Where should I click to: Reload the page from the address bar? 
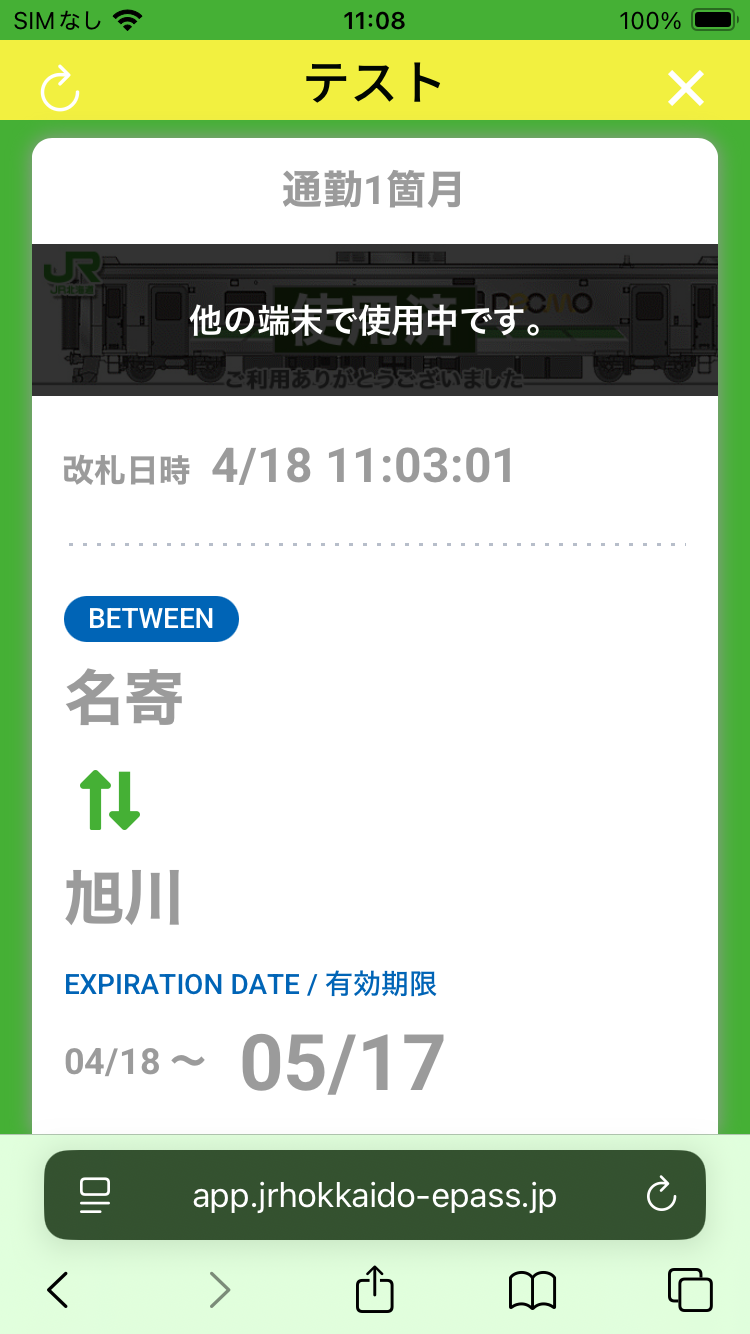tap(661, 1195)
